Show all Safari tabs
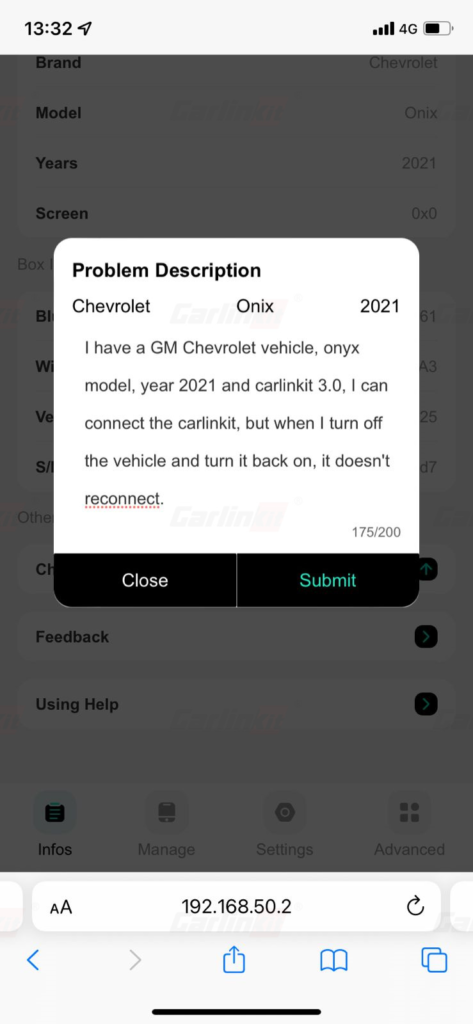This screenshot has width=473, height=1024. [x=434, y=959]
